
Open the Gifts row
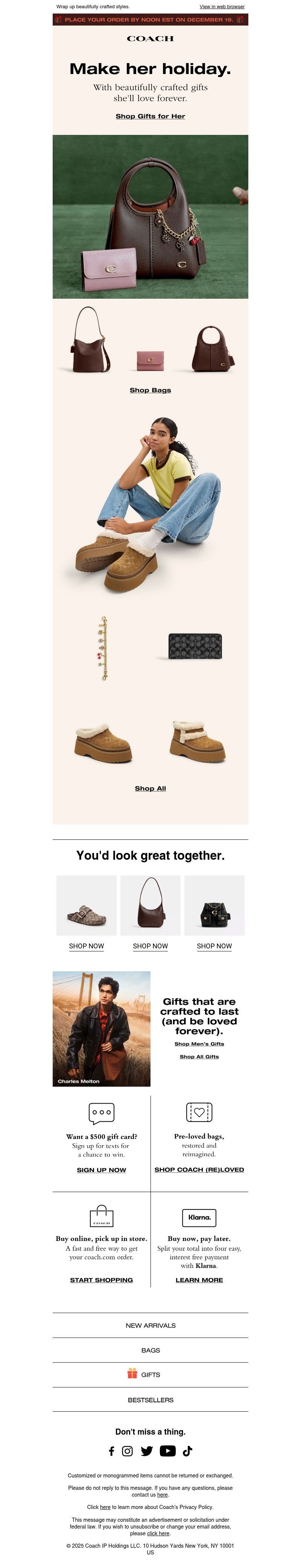coord(150,1374)
